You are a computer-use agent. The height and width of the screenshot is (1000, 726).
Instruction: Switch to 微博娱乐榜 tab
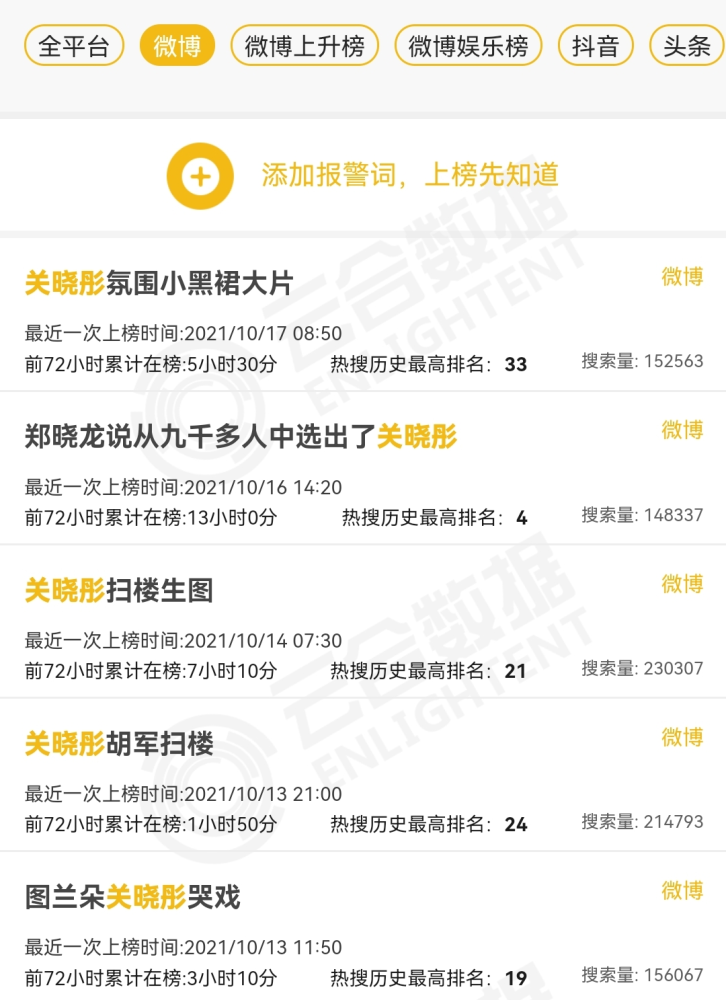coord(468,45)
